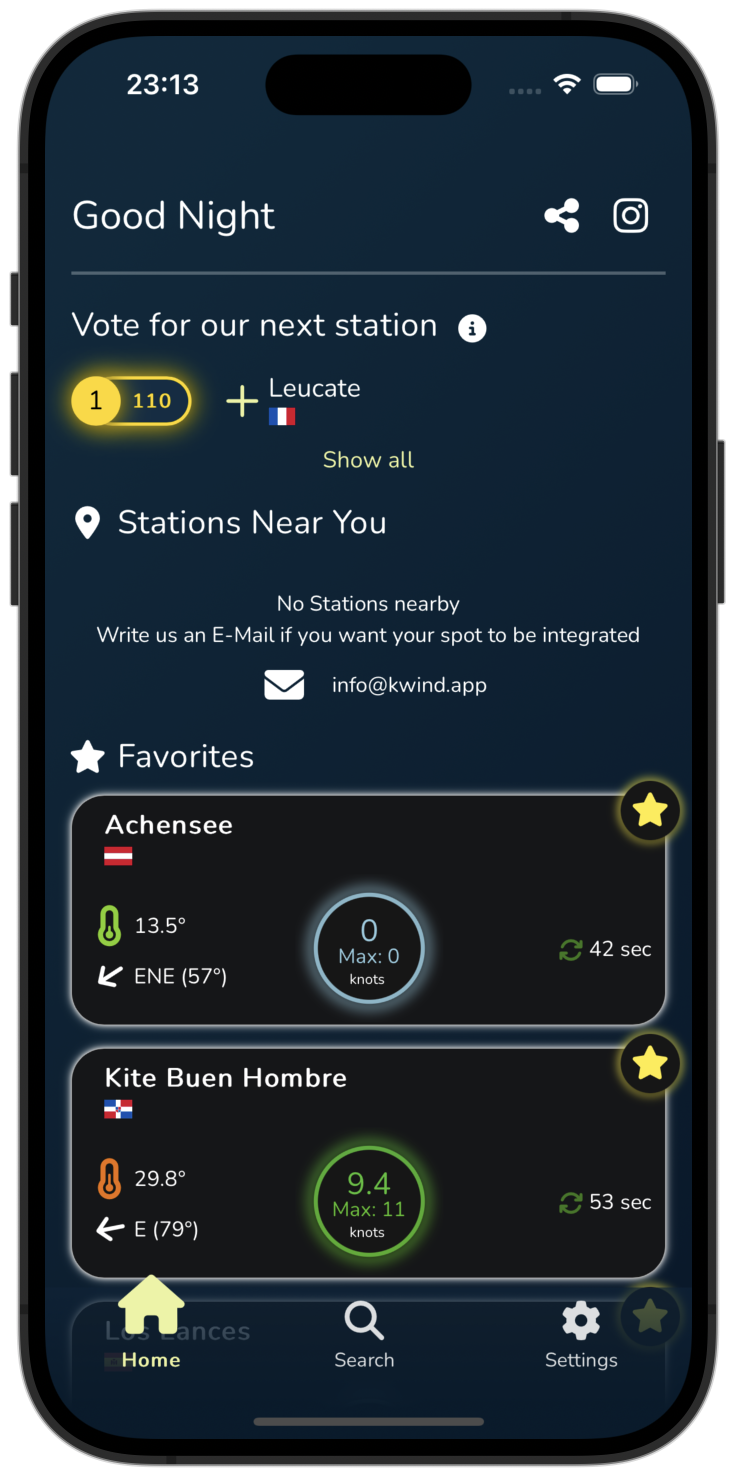Unfavorite Achensee with the star
This screenshot has height=1470, width=735.
(x=650, y=810)
